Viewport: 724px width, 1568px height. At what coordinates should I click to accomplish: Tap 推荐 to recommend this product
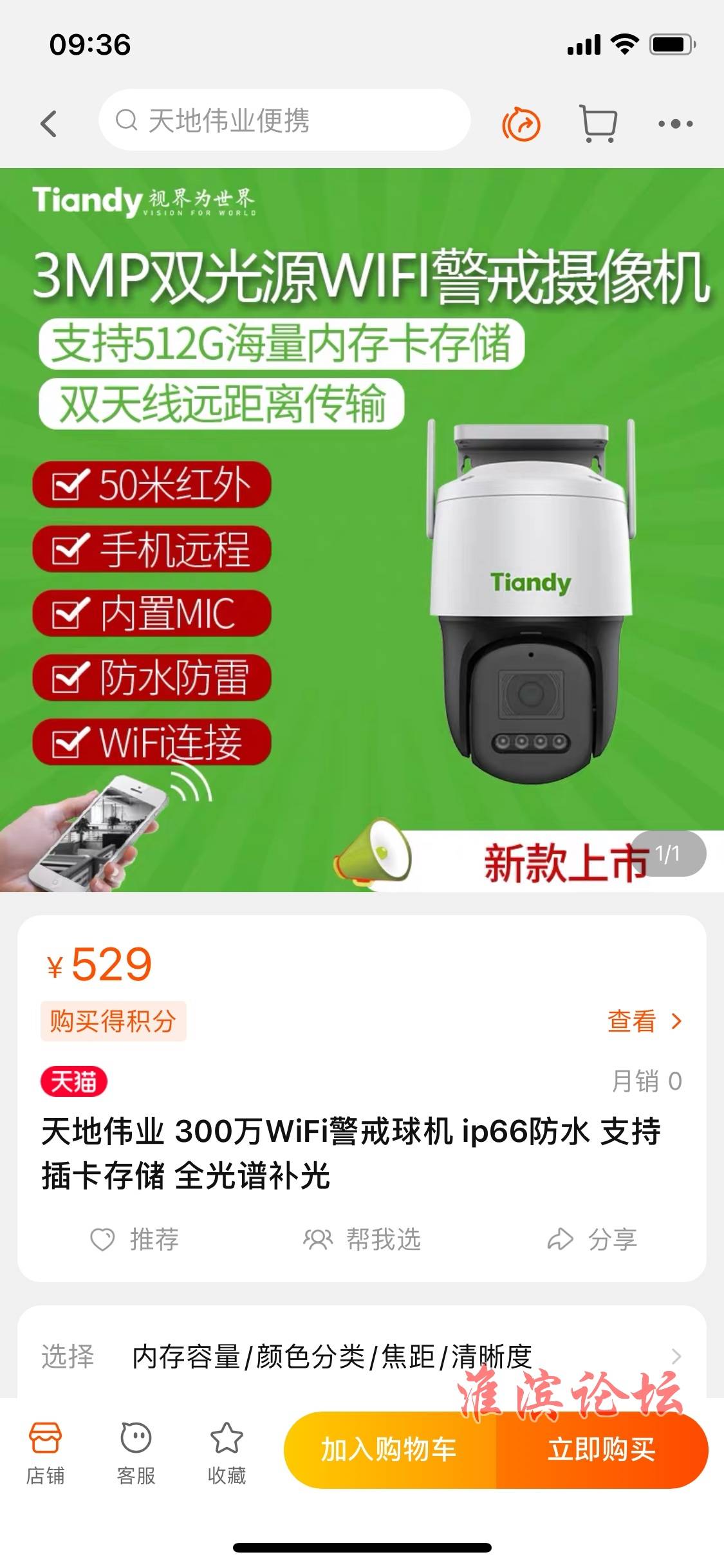click(135, 1239)
